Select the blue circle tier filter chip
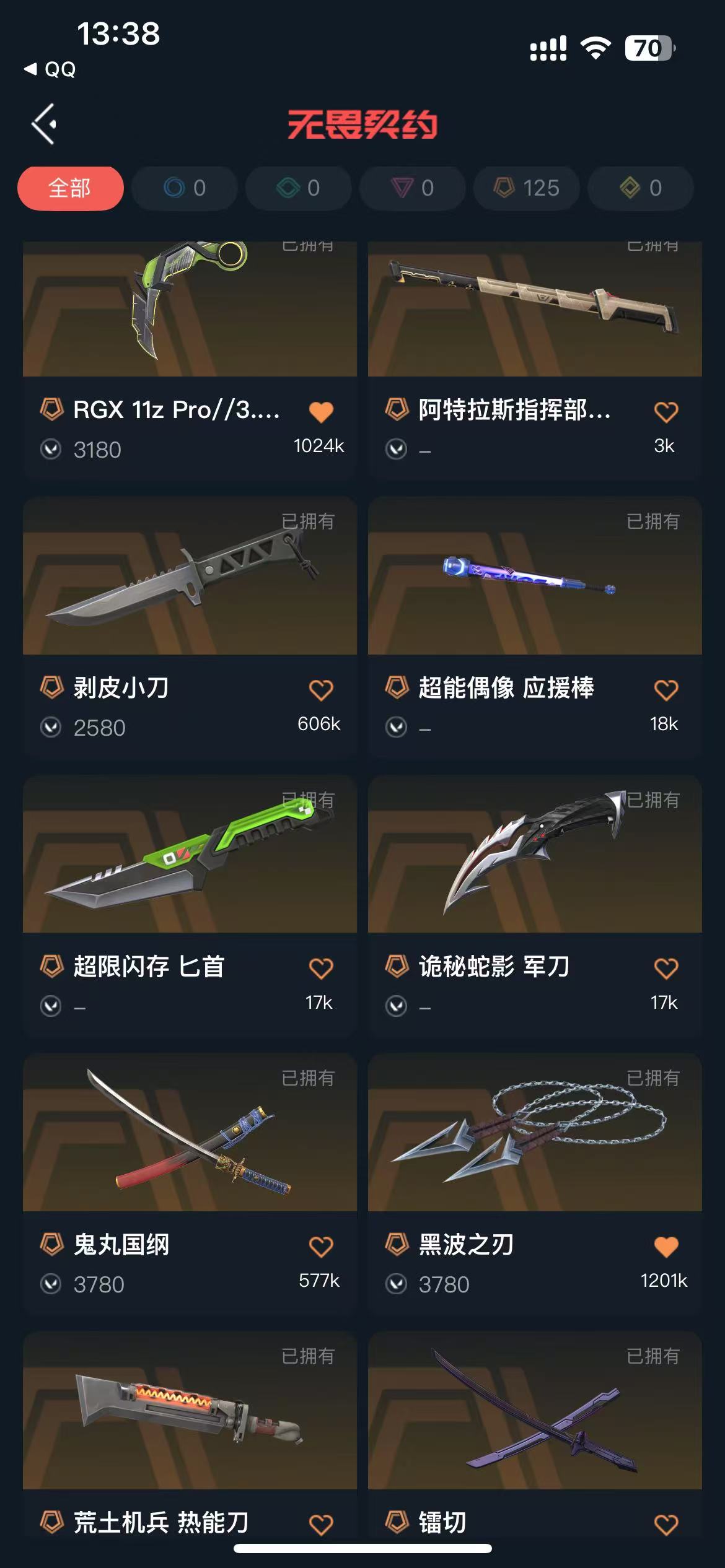Screen dimensions: 725x1568 (184, 188)
